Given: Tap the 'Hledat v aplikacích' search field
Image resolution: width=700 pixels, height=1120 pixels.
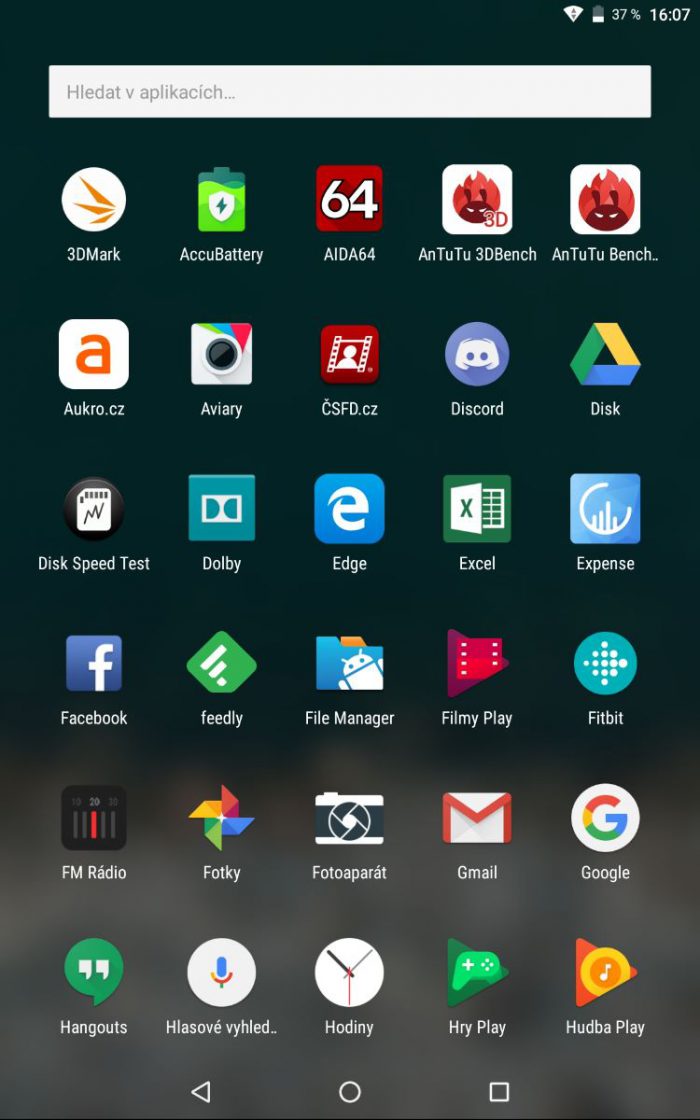Looking at the screenshot, I should (x=349, y=92).
